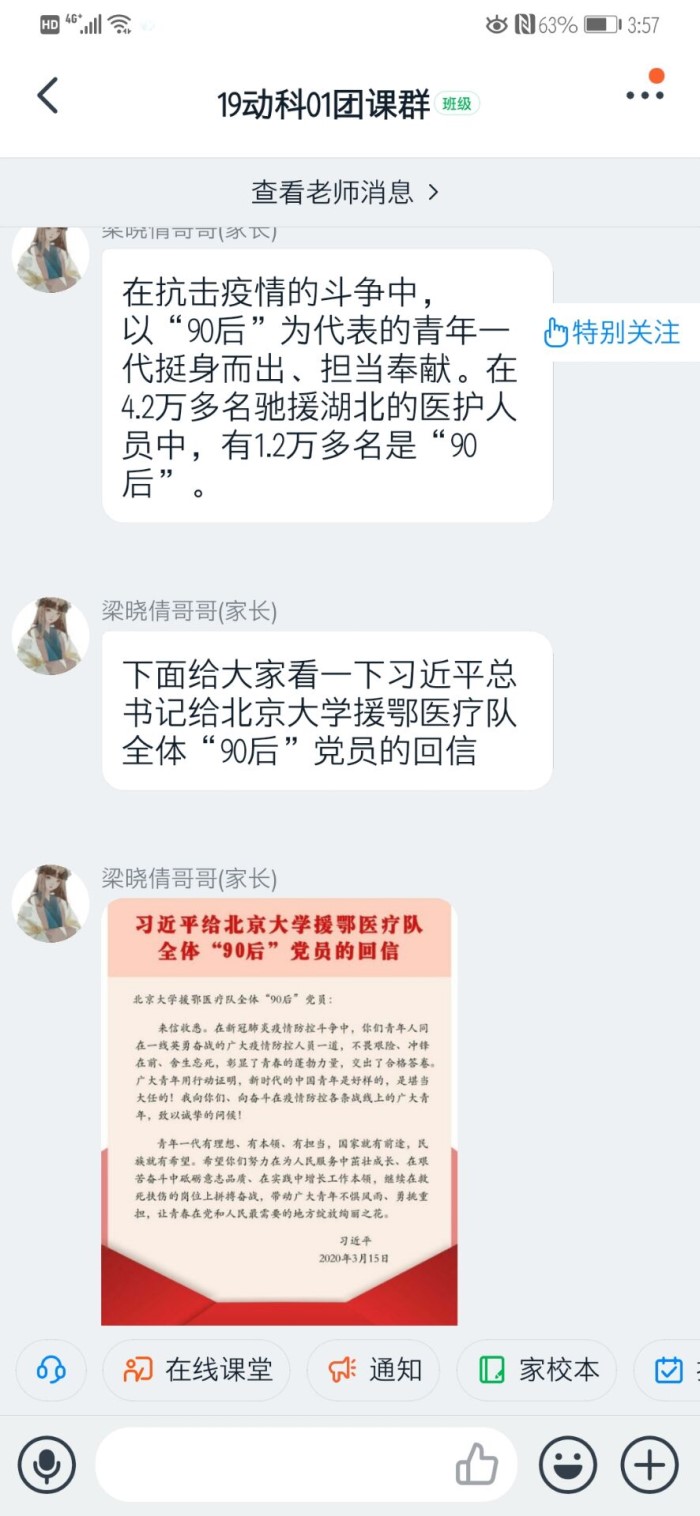This screenshot has width=700, height=1516.
Task: Tap the 特别关注 special attention button
Action: point(612,332)
